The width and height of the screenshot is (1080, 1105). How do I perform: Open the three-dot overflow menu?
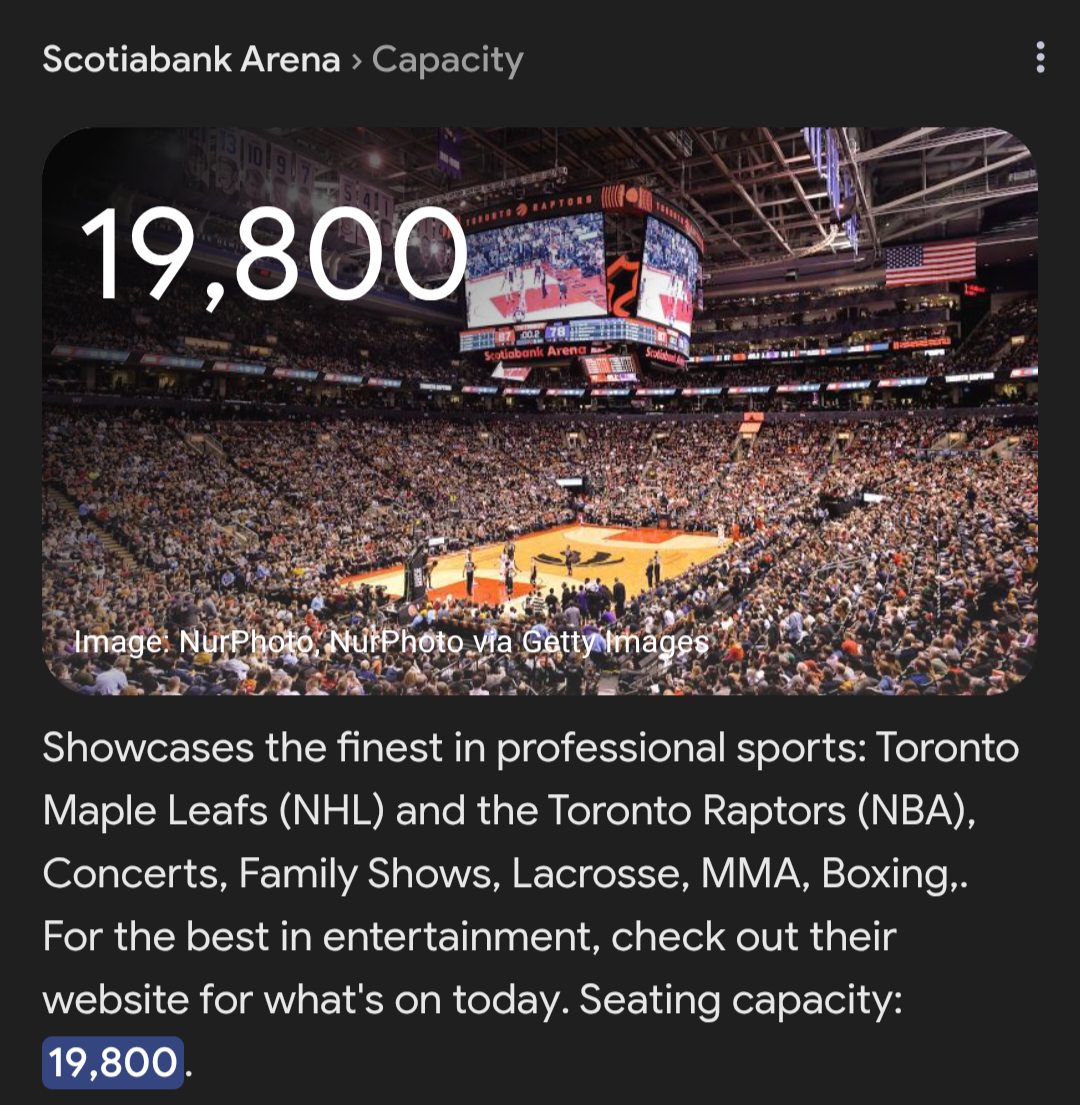coord(1040,58)
